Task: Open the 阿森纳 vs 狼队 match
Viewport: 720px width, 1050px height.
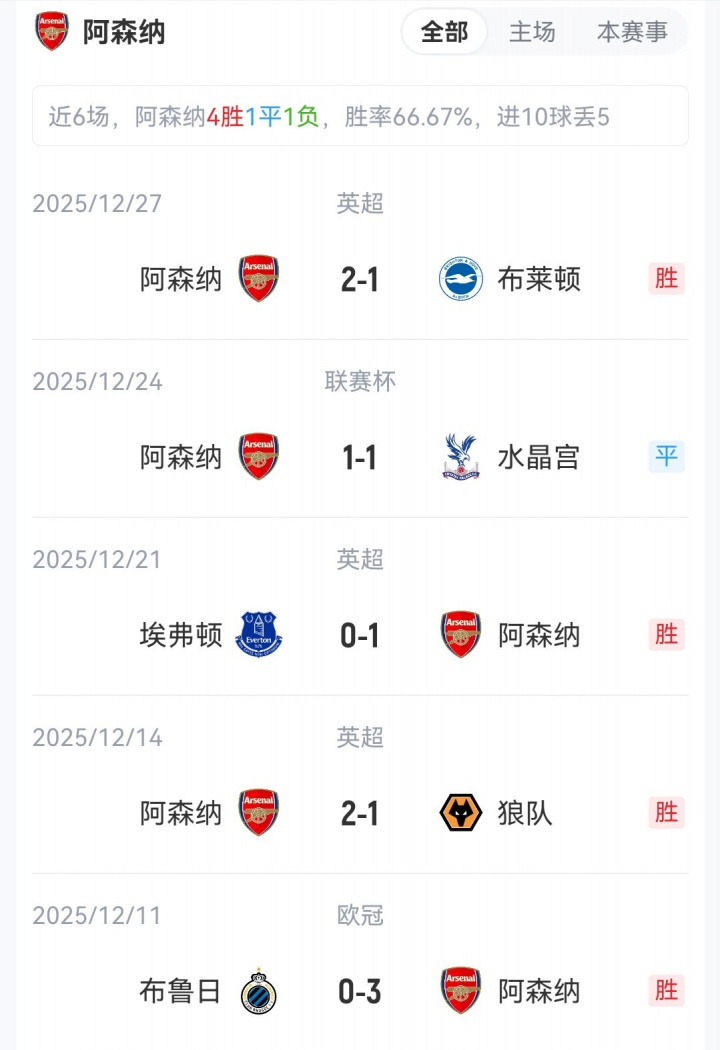Action: point(360,813)
